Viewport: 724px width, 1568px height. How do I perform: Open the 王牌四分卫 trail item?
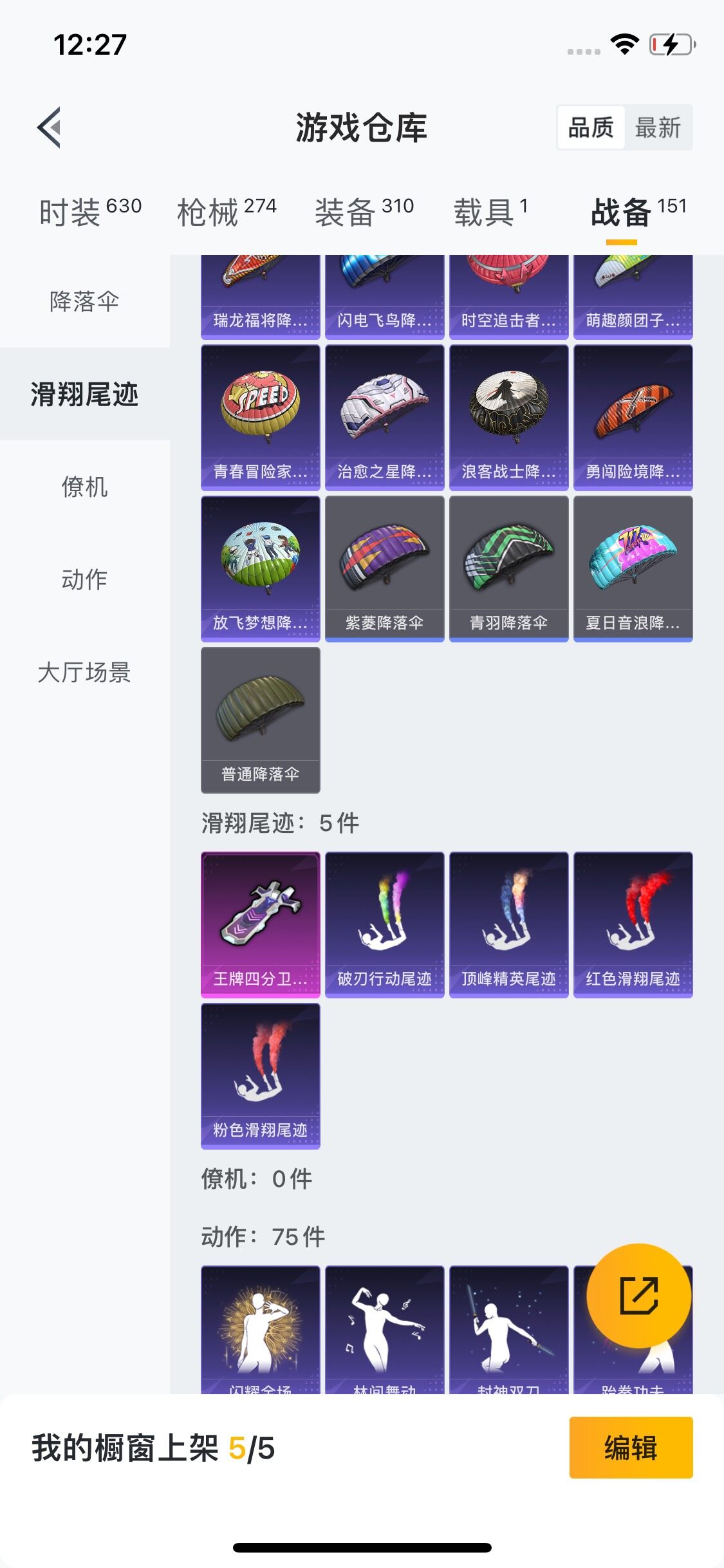click(x=260, y=924)
